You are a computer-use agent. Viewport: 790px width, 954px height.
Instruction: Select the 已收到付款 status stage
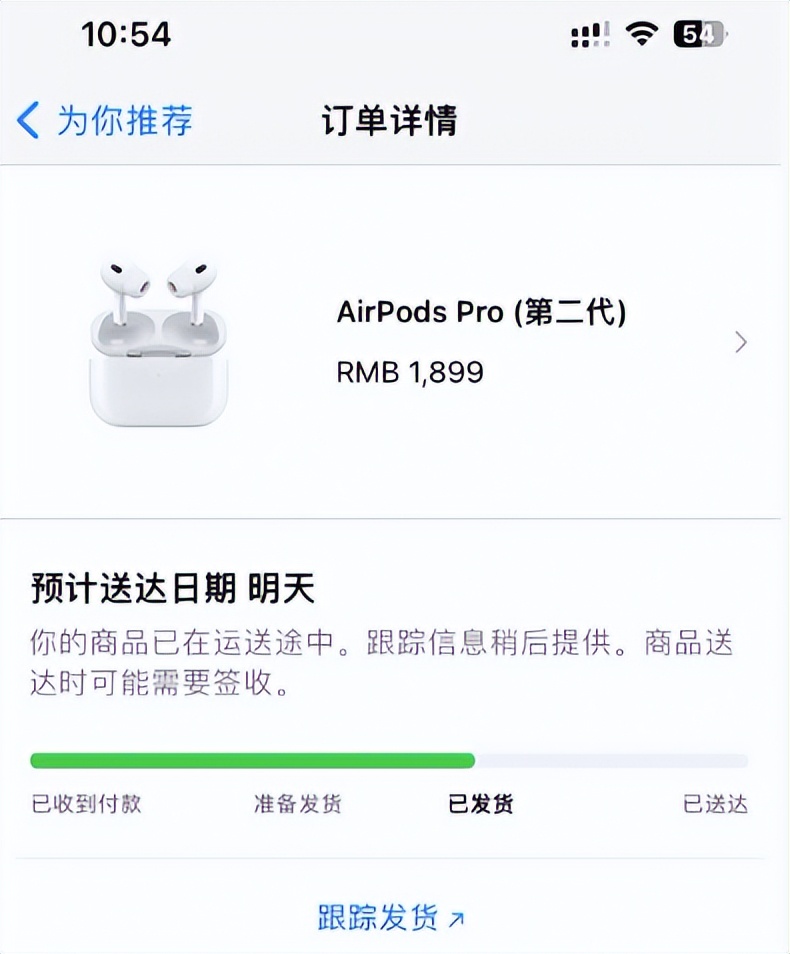click(x=85, y=804)
